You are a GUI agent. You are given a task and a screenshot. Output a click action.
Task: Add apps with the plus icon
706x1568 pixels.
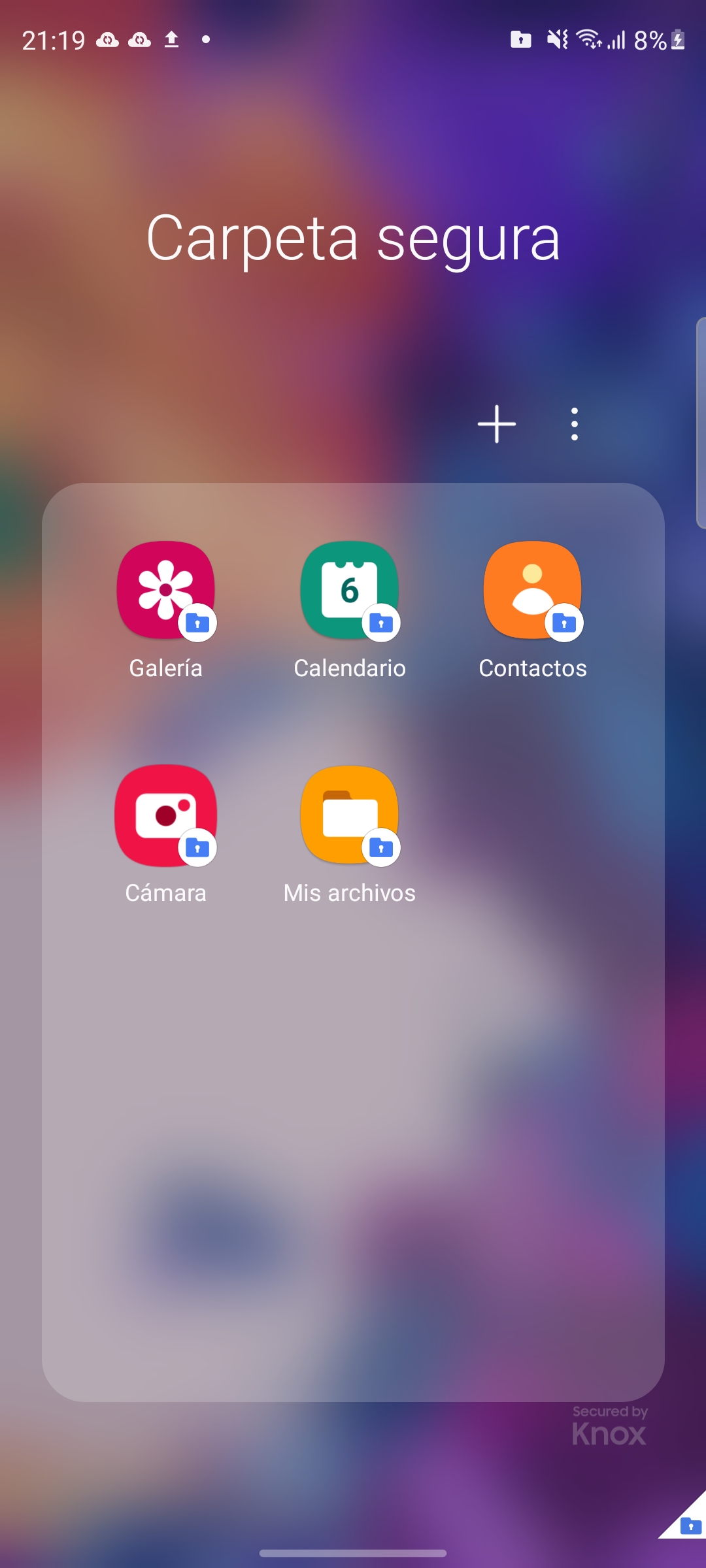tap(497, 424)
